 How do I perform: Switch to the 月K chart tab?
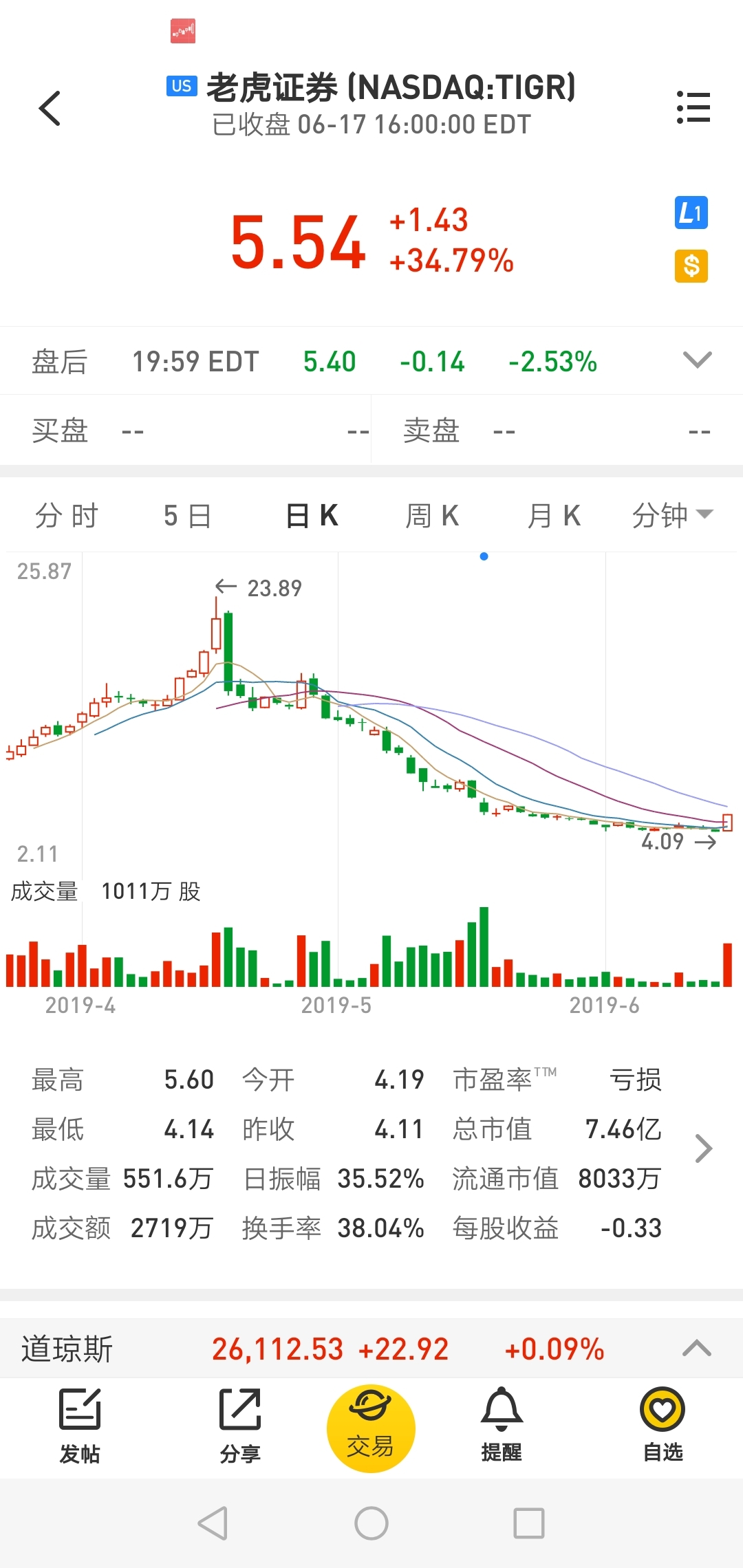[554, 515]
